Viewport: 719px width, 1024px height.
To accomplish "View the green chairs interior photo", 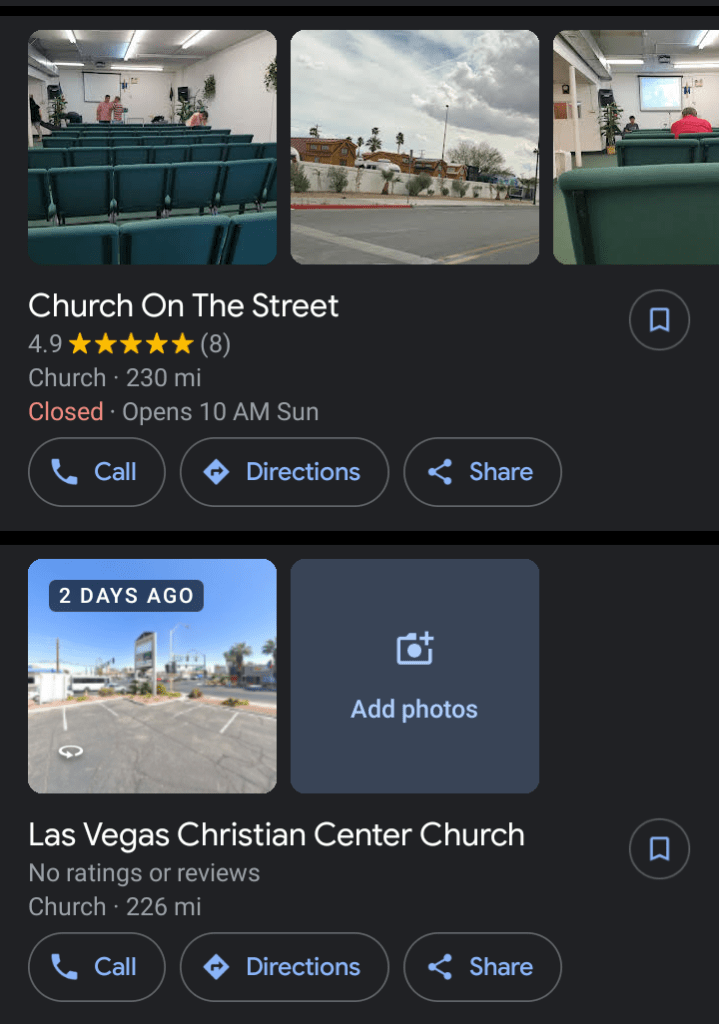I will [152, 147].
